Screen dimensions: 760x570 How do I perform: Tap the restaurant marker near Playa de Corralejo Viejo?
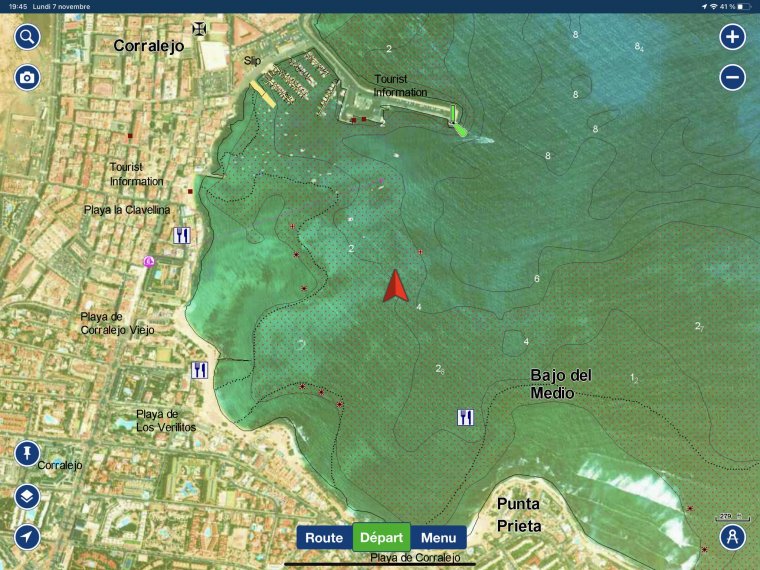(199, 370)
